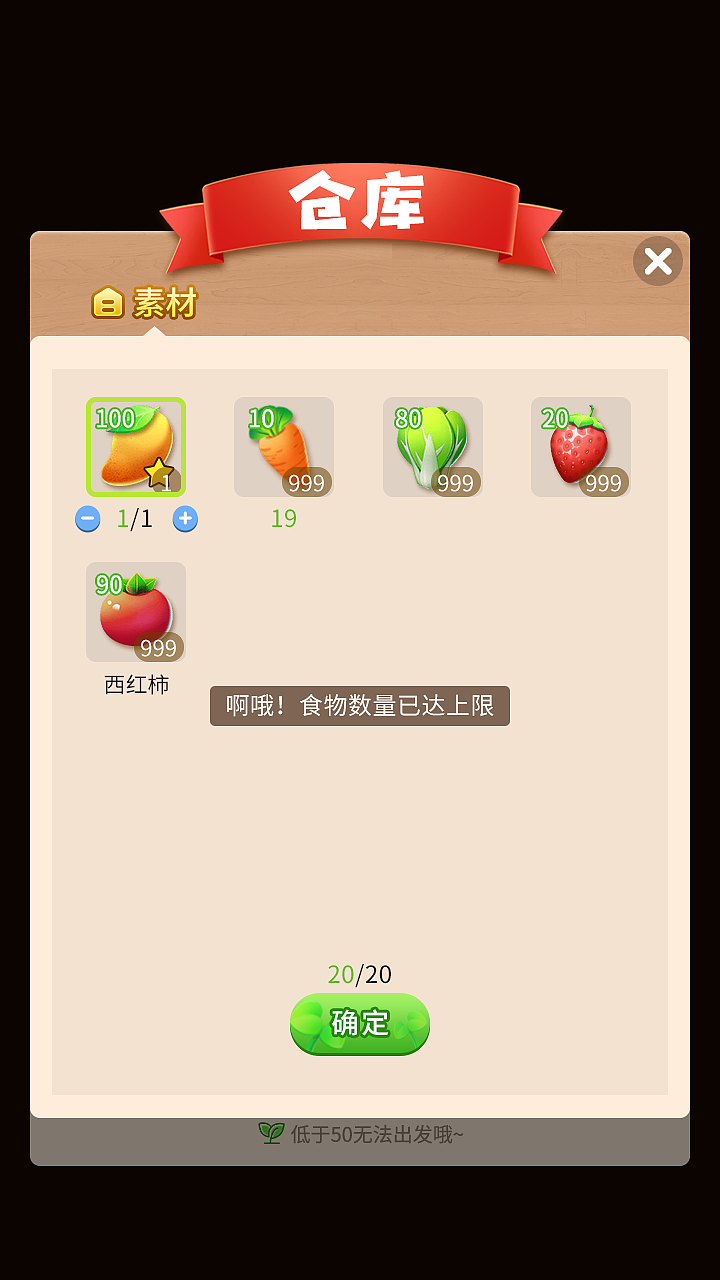Viewport: 720px width, 1280px height.
Task: Close the 仓库 warehouse window
Action: (x=657, y=261)
